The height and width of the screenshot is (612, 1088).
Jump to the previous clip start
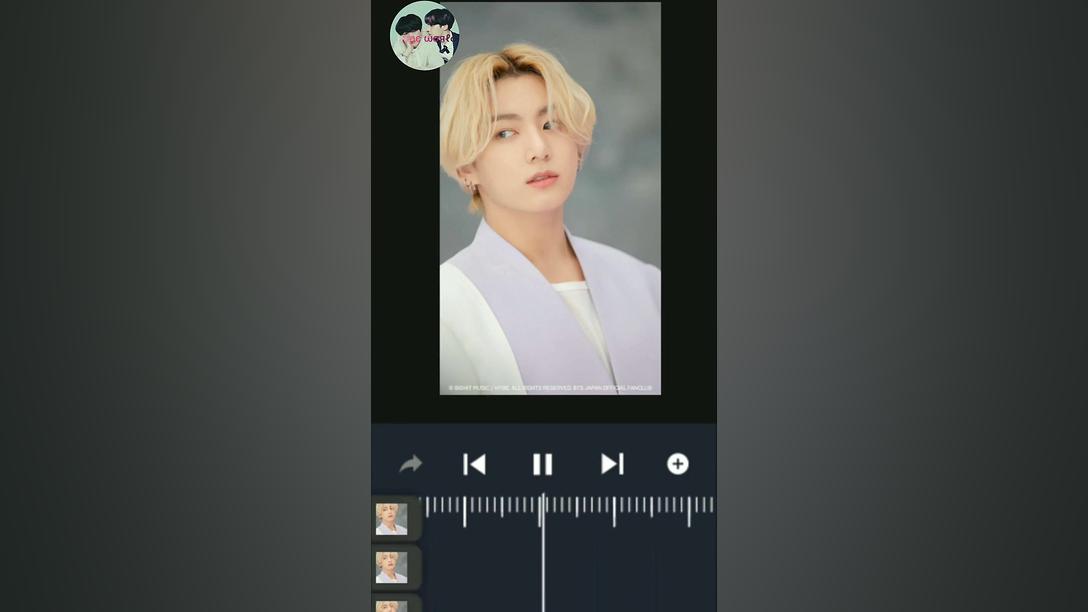[x=474, y=464]
